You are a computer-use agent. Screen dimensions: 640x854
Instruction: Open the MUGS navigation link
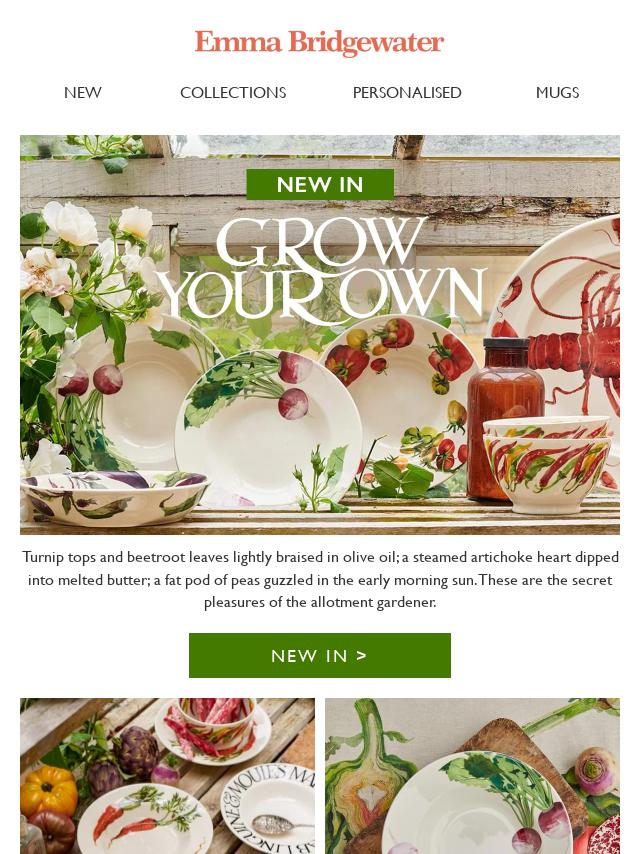click(x=557, y=93)
